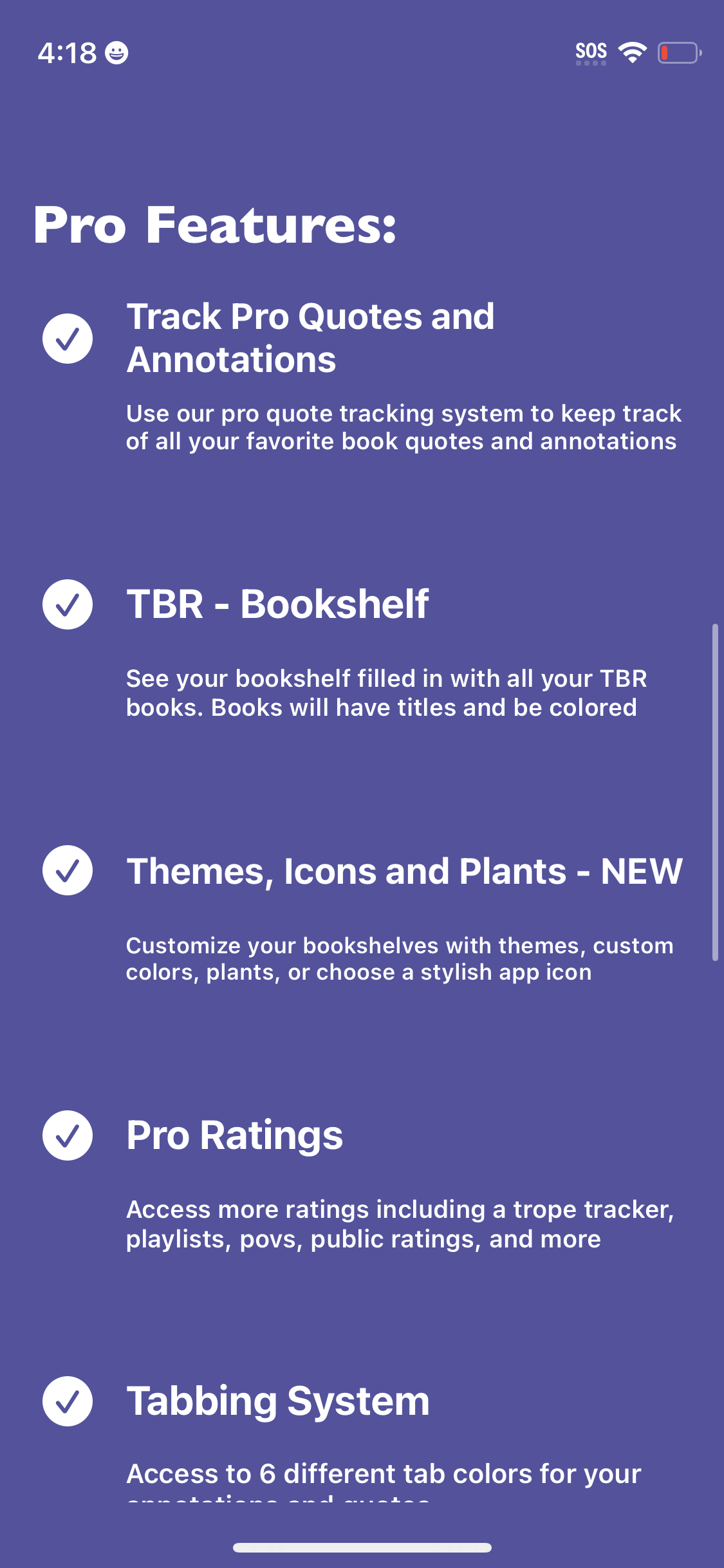Image resolution: width=724 pixels, height=1568 pixels.
Task: Click the TBR - Bookshelf checkmark icon
Action: tap(67, 604)
